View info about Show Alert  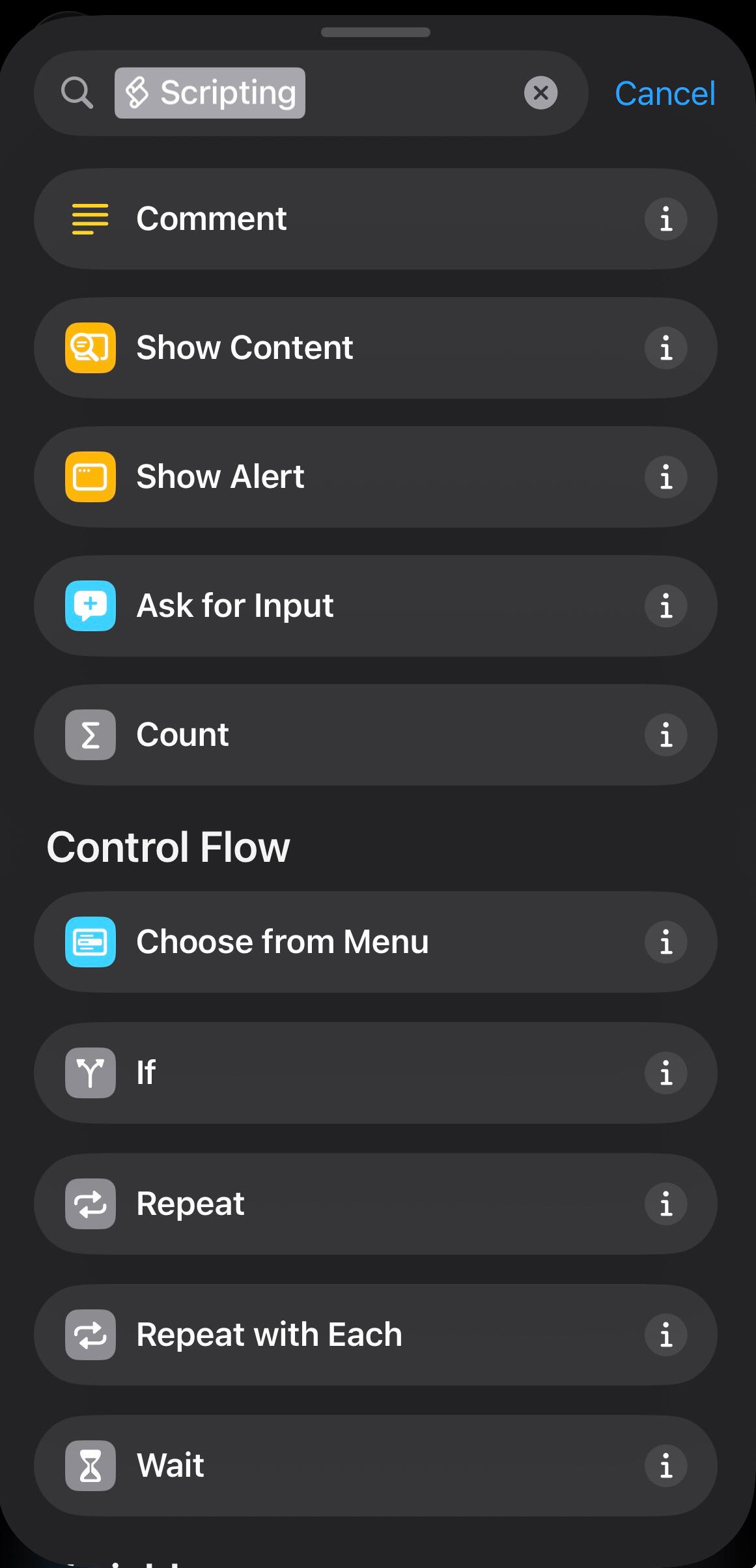click(x=665, y=477)
